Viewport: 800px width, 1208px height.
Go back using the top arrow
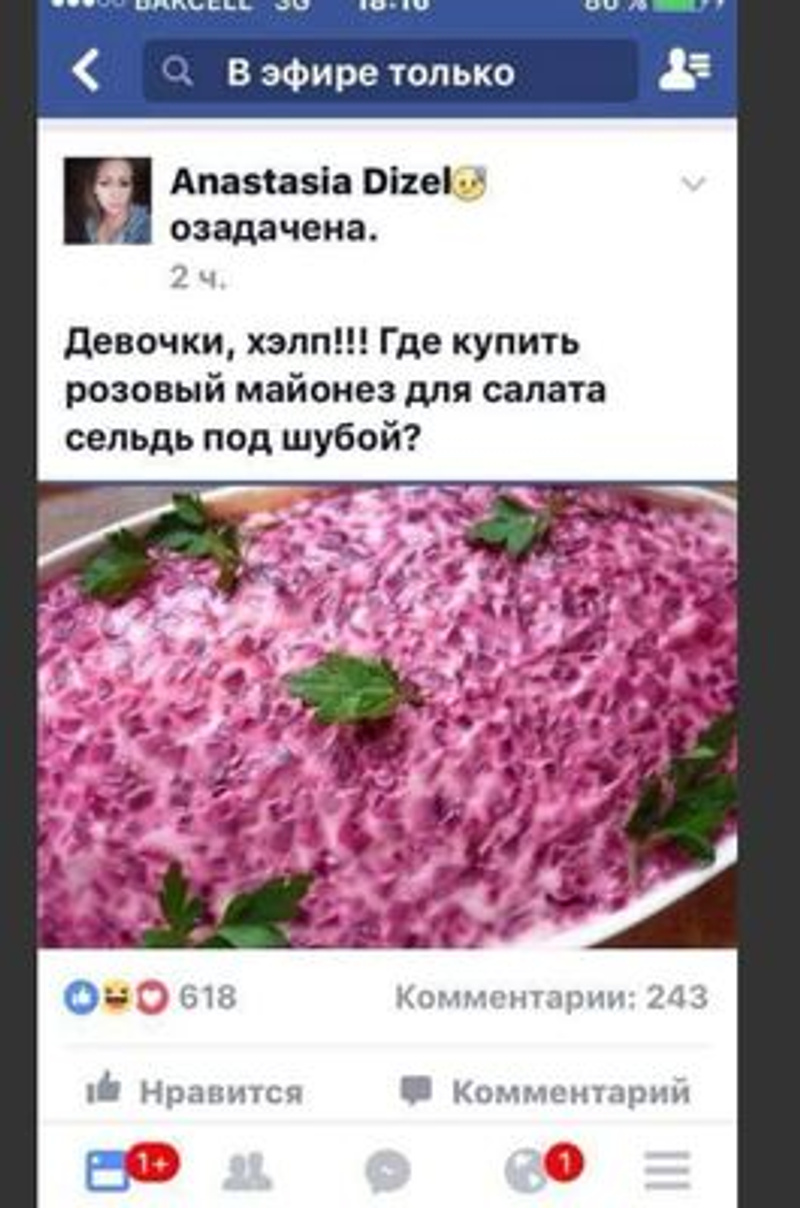click(x=87, y=72)
